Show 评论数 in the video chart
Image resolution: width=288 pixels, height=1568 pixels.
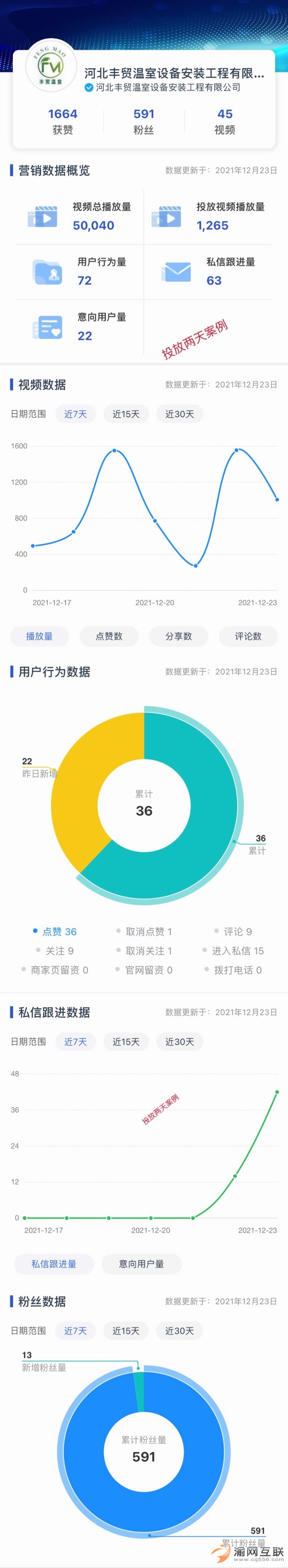tap(248, 636)
